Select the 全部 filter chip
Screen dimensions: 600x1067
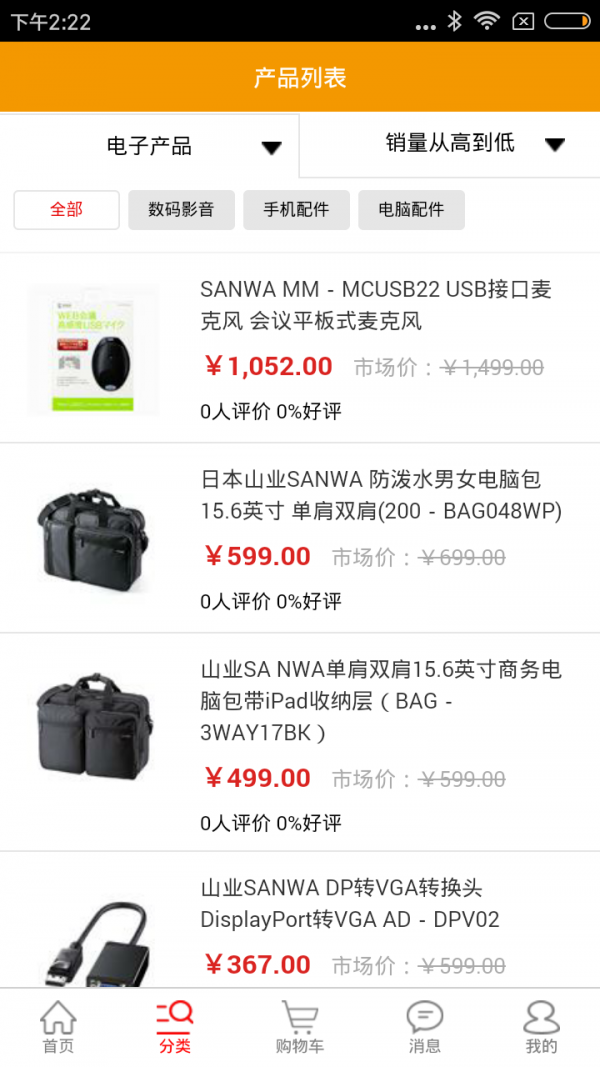pos(67,210)
